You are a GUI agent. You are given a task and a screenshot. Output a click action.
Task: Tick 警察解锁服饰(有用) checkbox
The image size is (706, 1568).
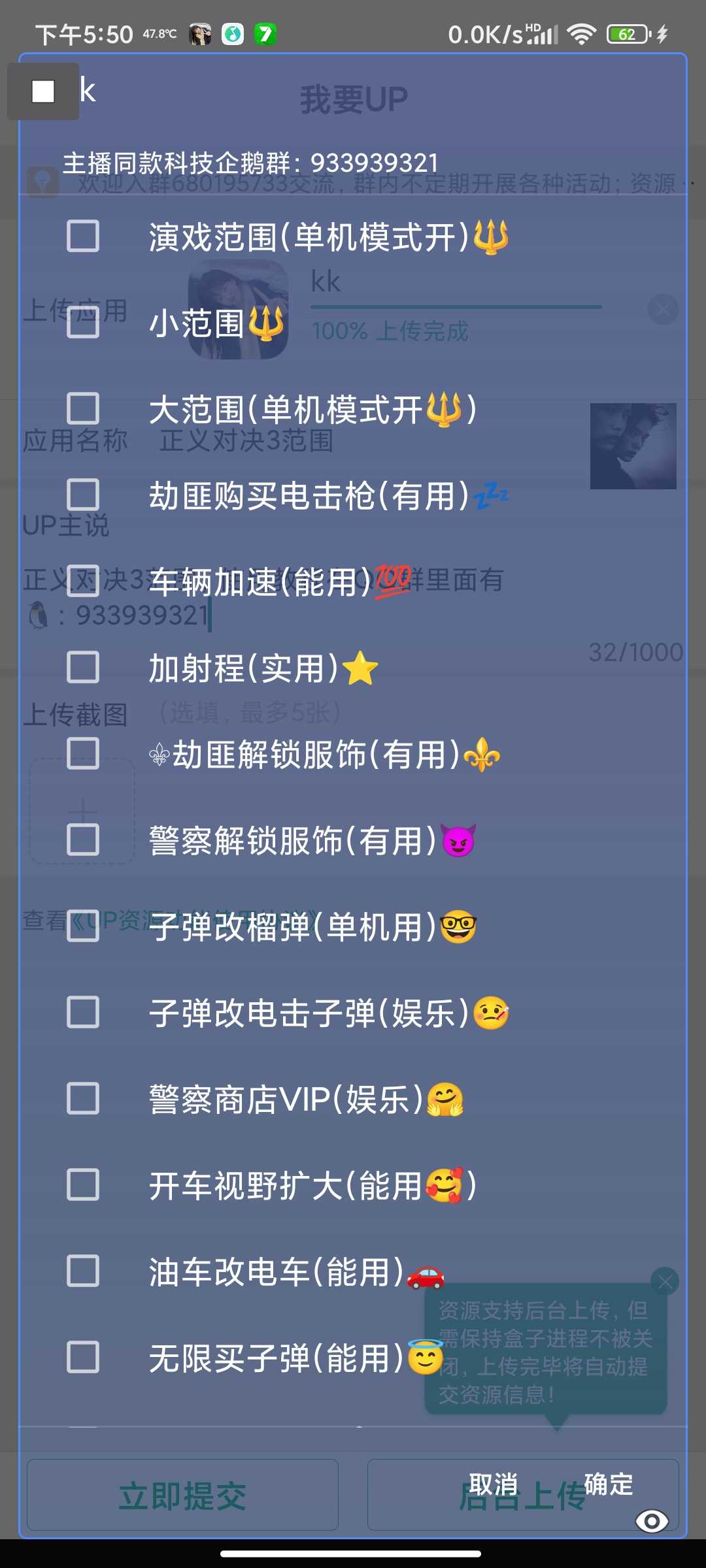(83, 840)
